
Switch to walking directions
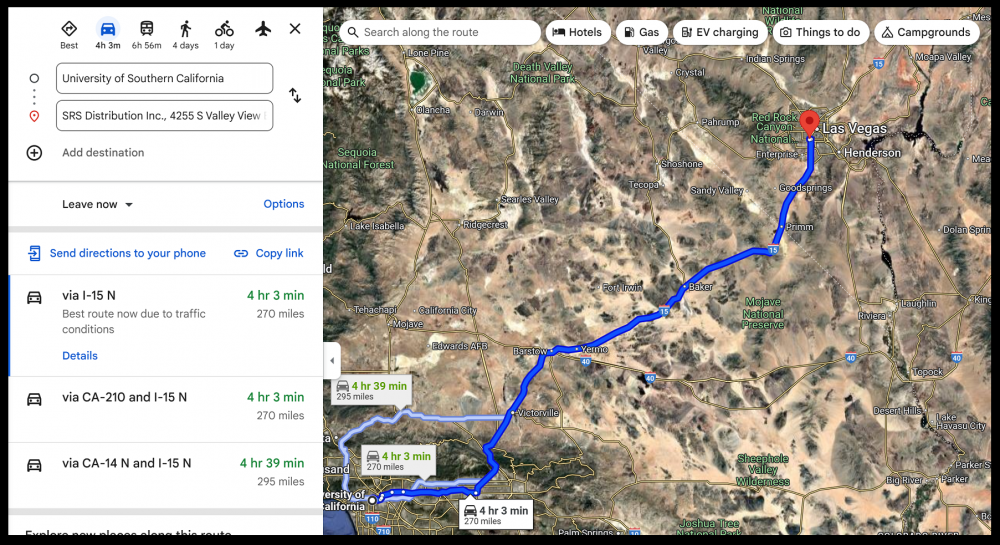pyautogui.click(x=185, y=33)
